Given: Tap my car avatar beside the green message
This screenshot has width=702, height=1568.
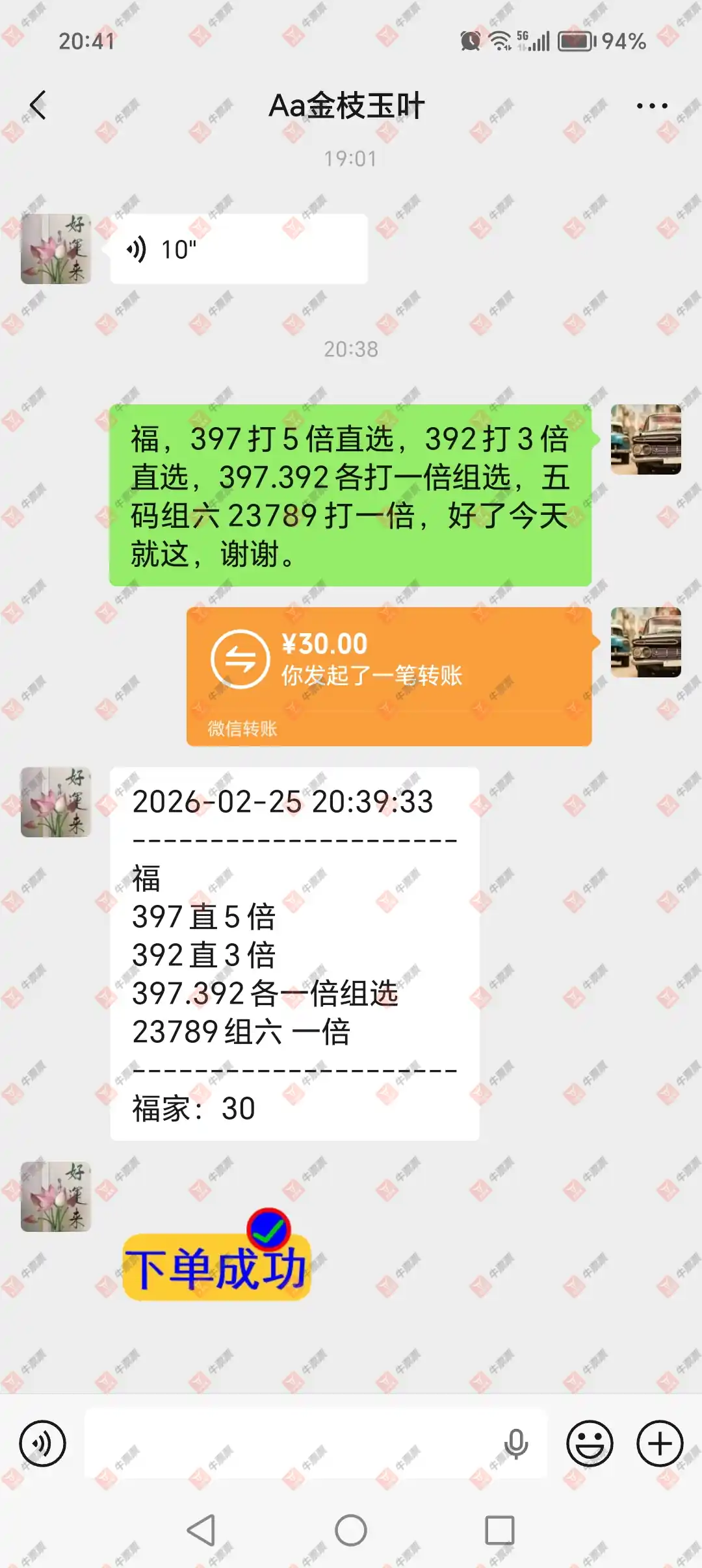Looking at the screenshot, I should tap(645, 439).
